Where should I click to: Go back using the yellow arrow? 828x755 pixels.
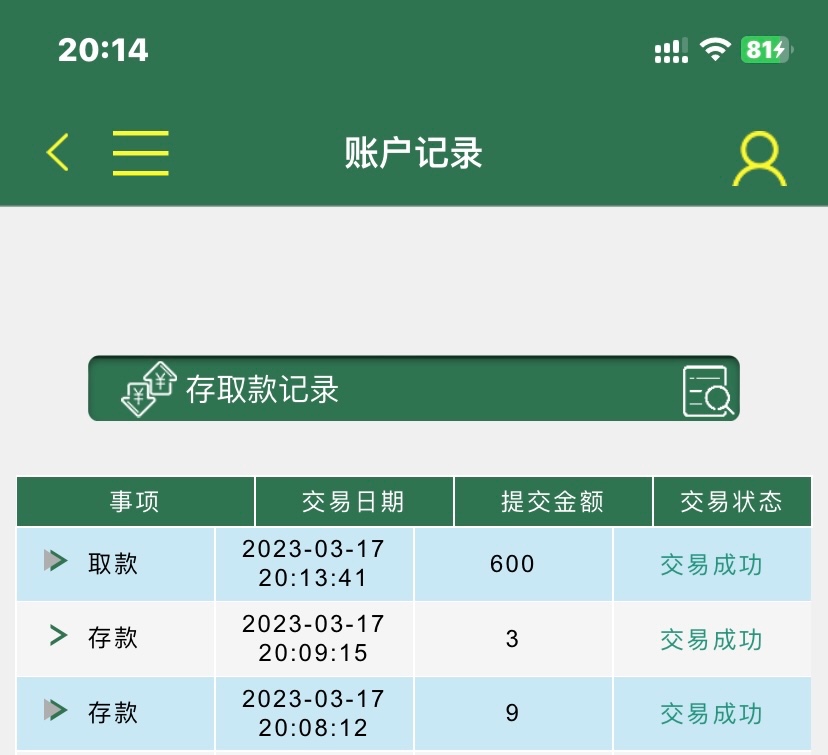58,153
